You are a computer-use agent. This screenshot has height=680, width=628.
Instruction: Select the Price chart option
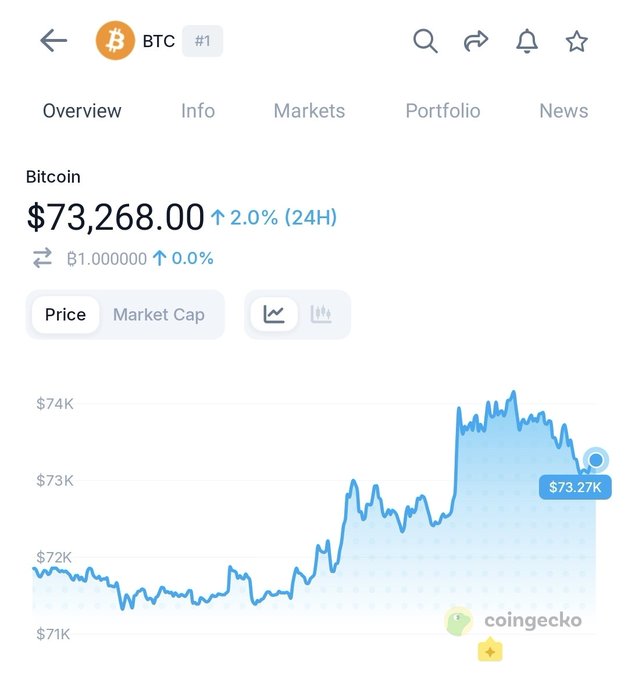(65, 314)
